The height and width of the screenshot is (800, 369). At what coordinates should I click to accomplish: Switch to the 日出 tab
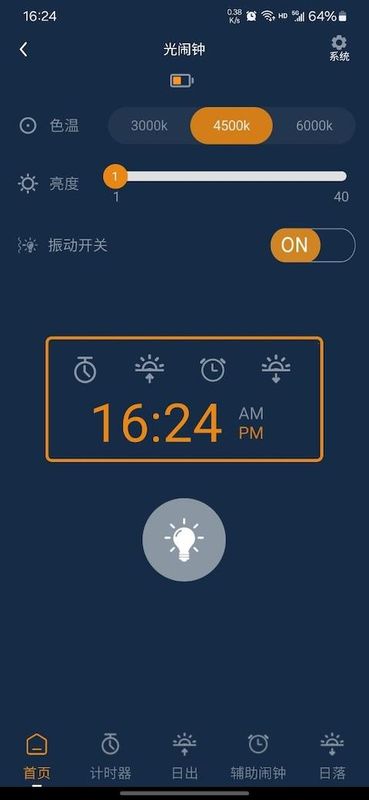(x=184, y=757)
